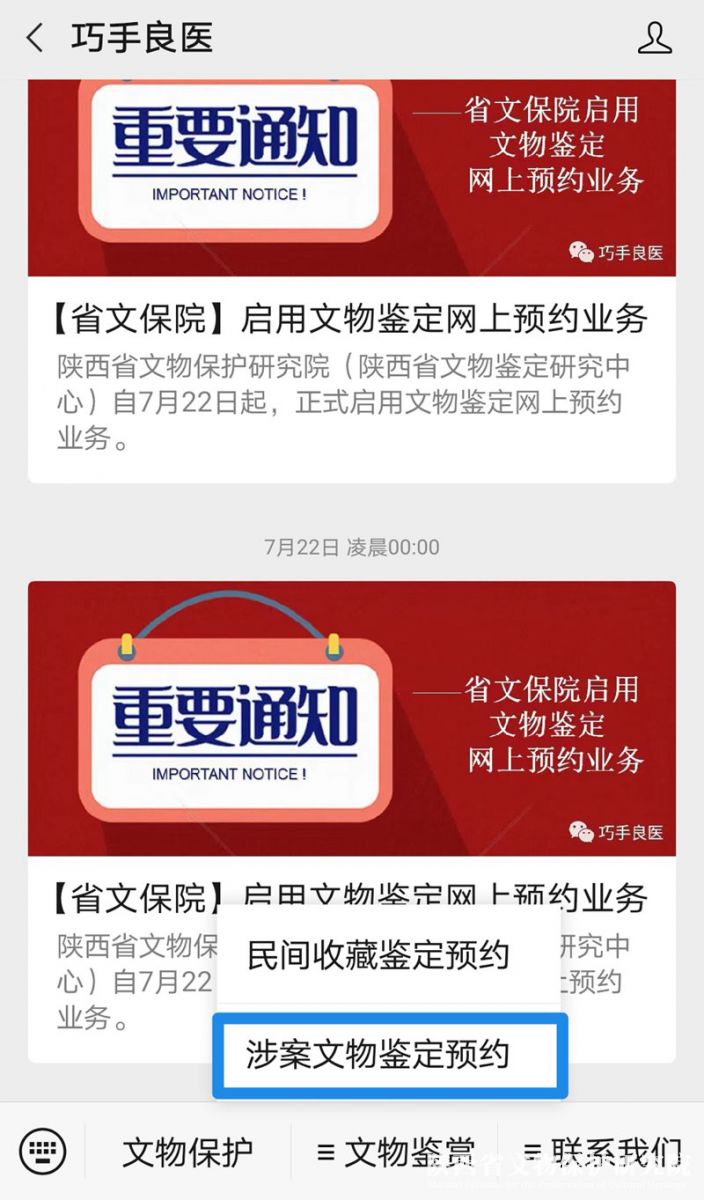The width and height of the screenshot is (704, 1200).
Task: Switch to keyboard input mode
Action: pyautogui.click(x=43, y=1152)
